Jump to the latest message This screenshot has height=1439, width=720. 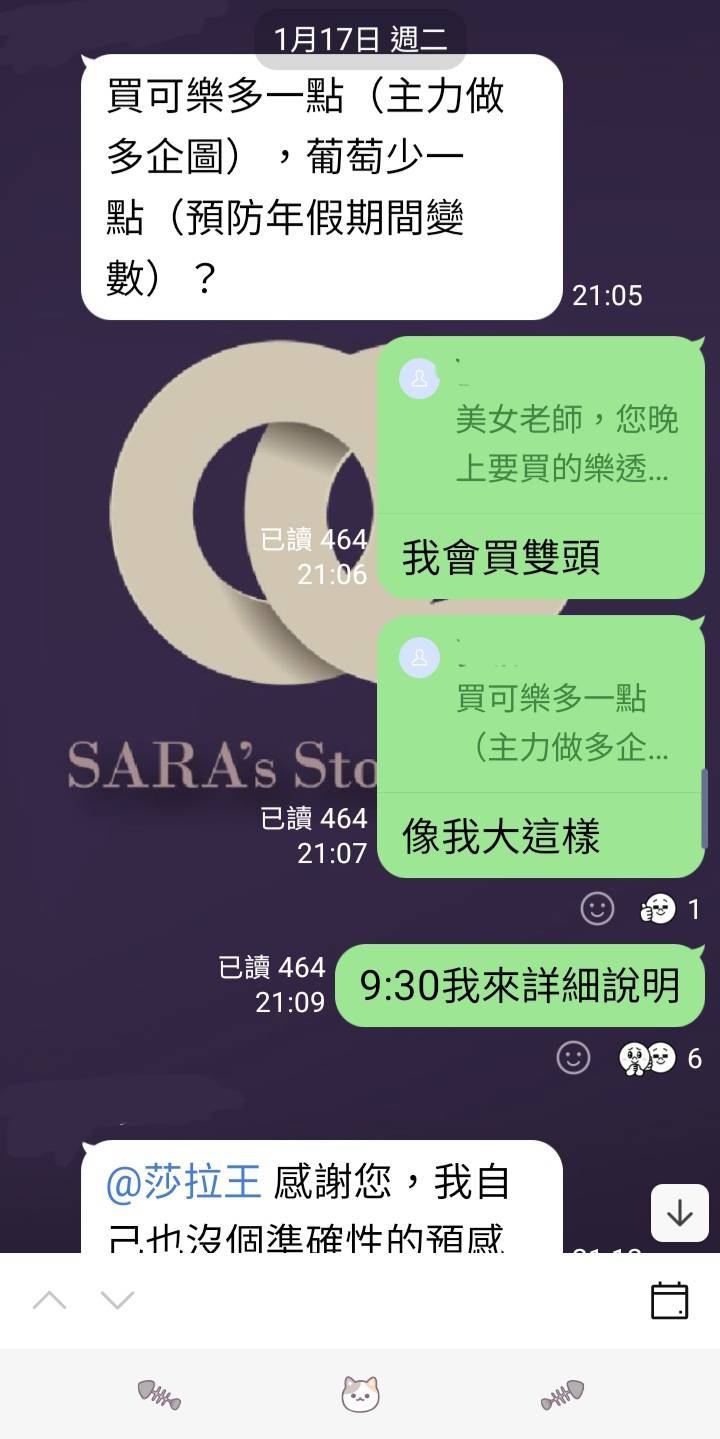click(680, 1213)
